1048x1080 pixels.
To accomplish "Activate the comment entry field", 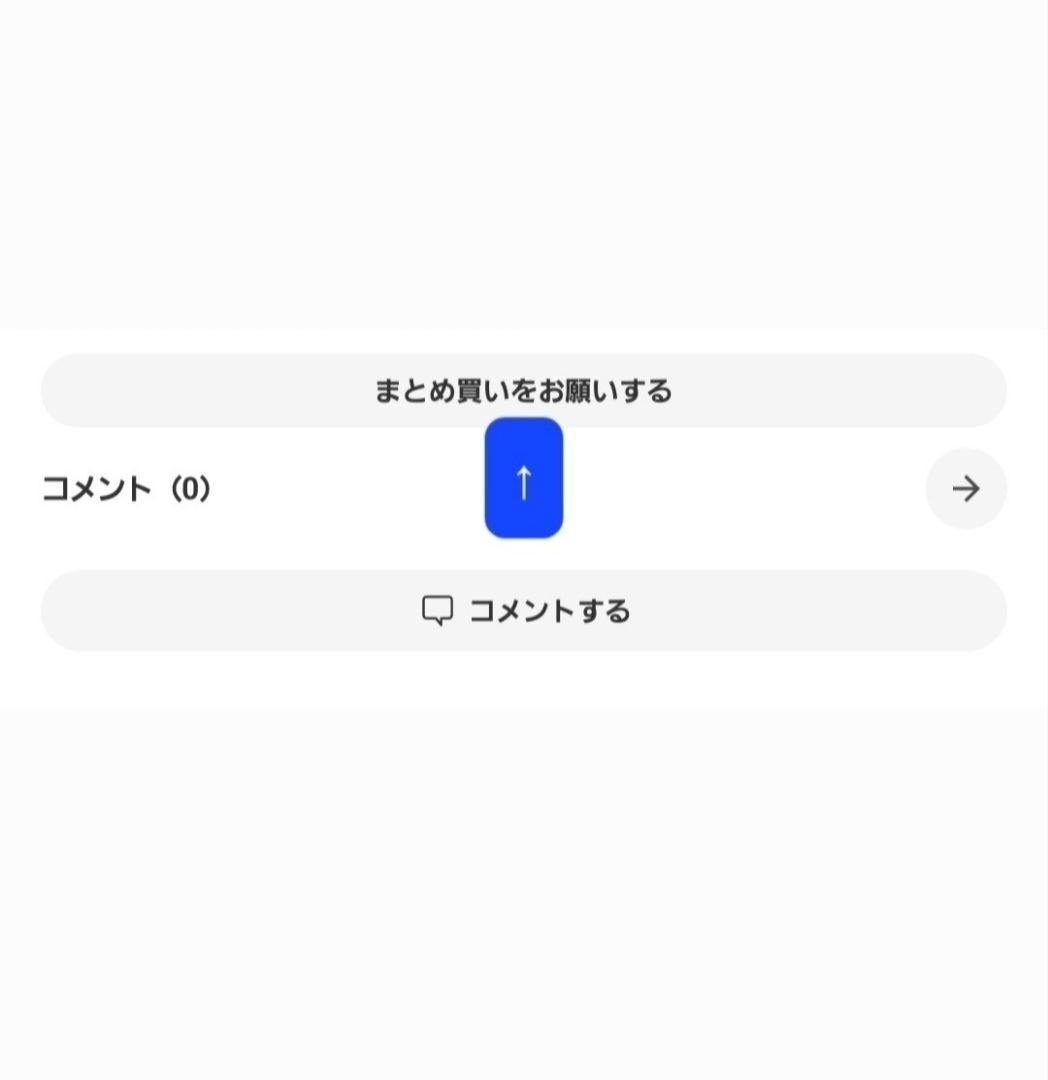I will pos(523,610).
